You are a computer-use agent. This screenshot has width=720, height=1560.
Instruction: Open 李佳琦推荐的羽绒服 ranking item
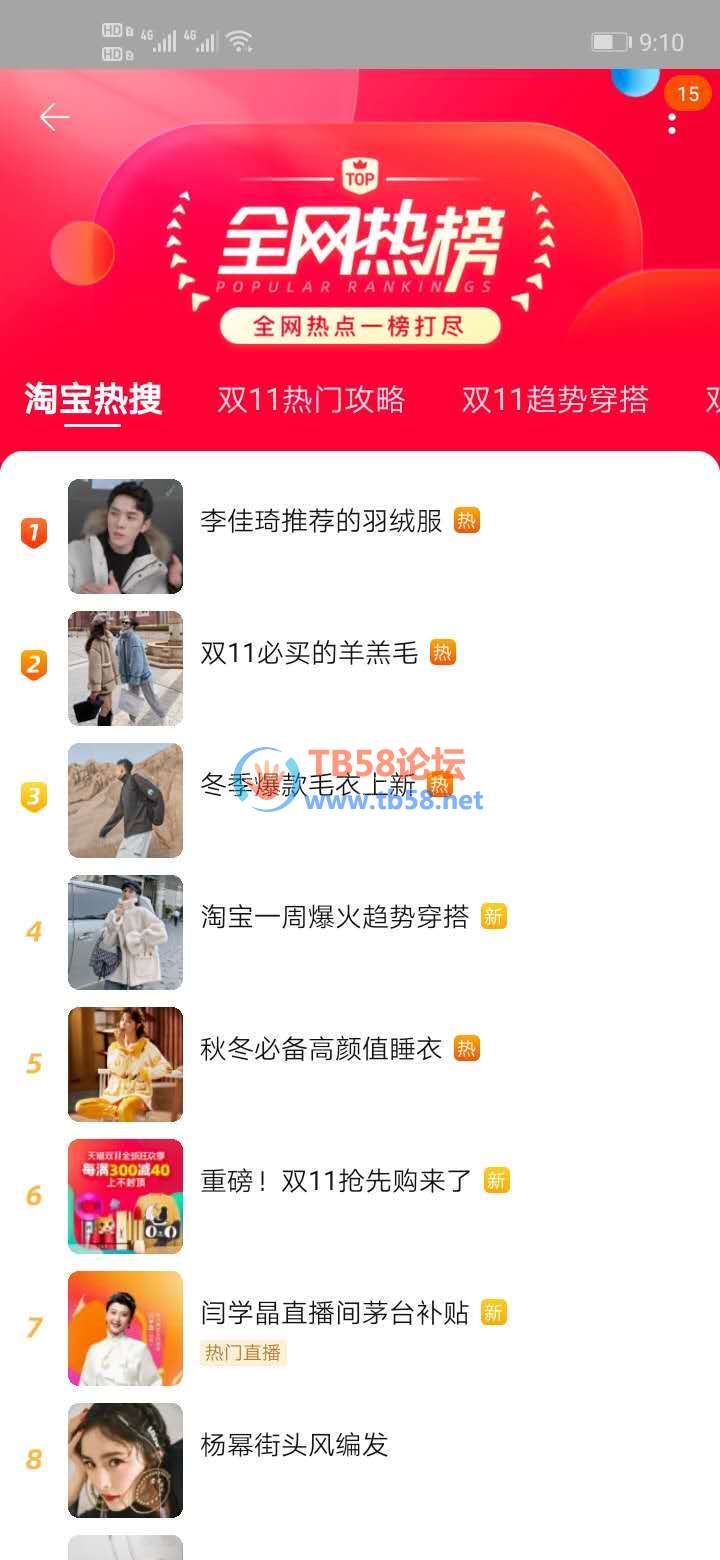[x=321, y=521]
